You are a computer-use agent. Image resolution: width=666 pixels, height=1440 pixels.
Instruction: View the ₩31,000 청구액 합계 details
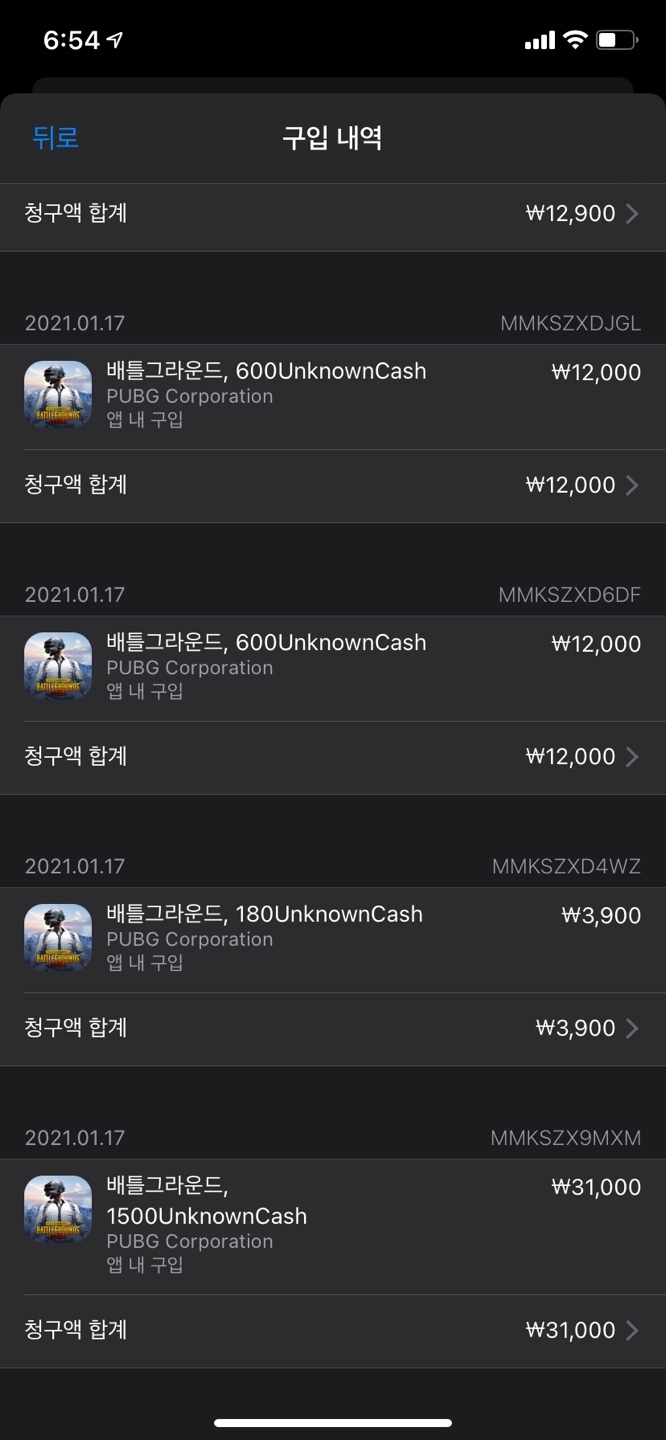pos(332,1330)
